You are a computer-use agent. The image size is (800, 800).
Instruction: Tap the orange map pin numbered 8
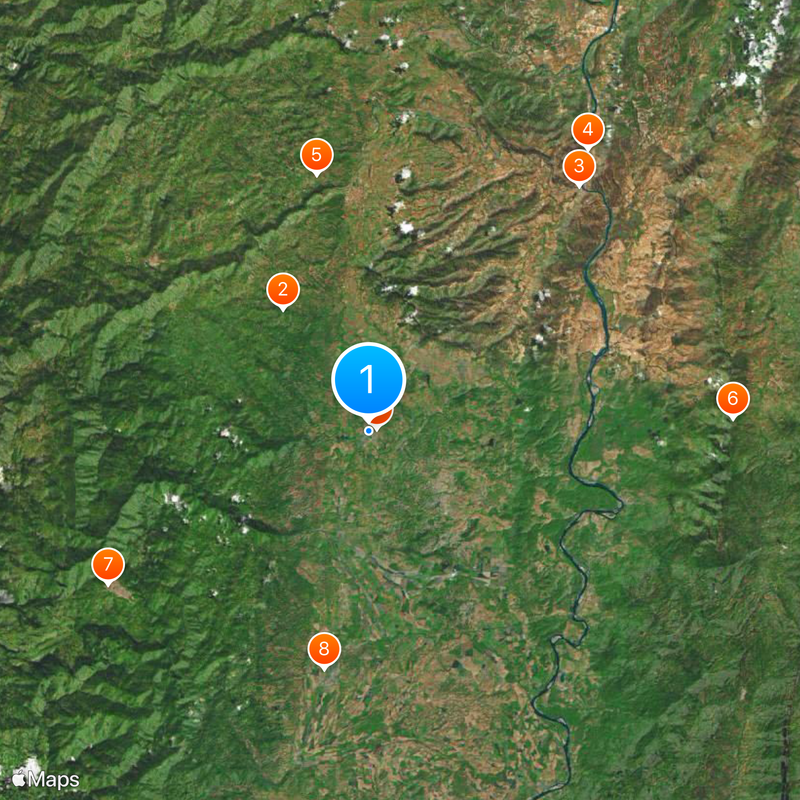323,650
